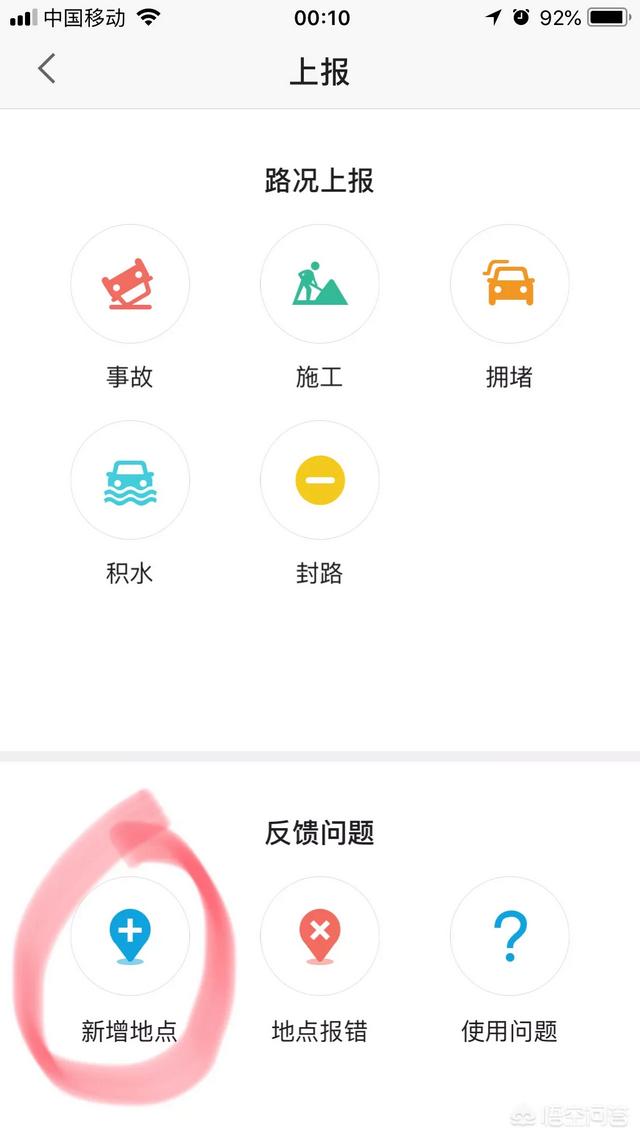
Task: Go back from the 上报 page
Action: 47,69
